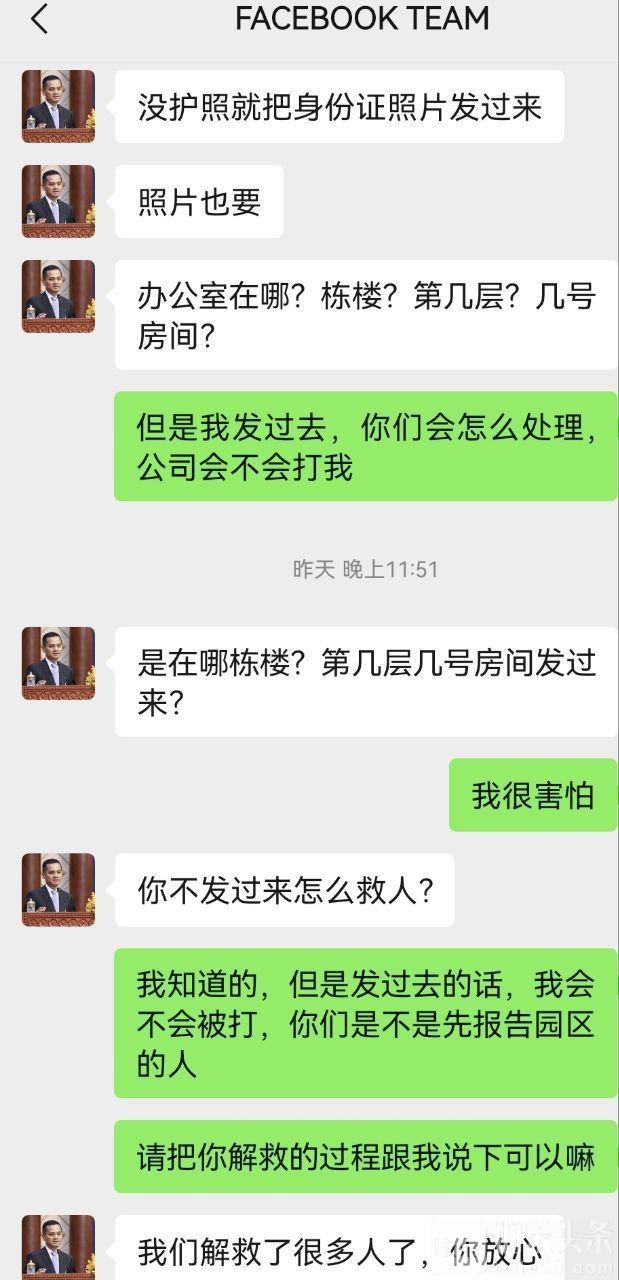Tap the avatar next to "照片也要"

(58, 201)
